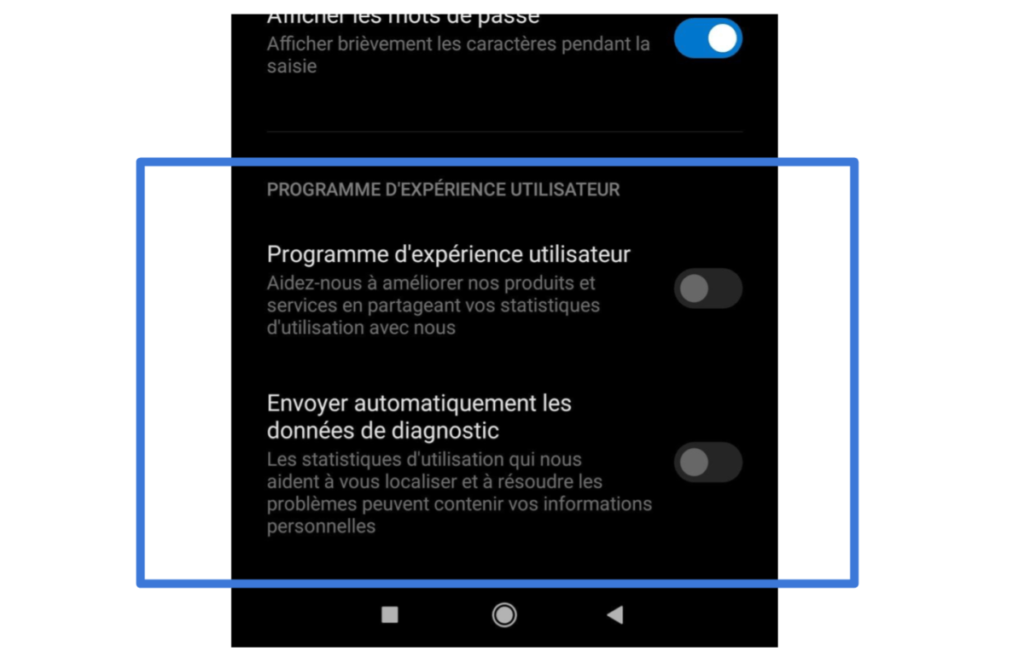Open recent apps with the square button

point(390,615)
